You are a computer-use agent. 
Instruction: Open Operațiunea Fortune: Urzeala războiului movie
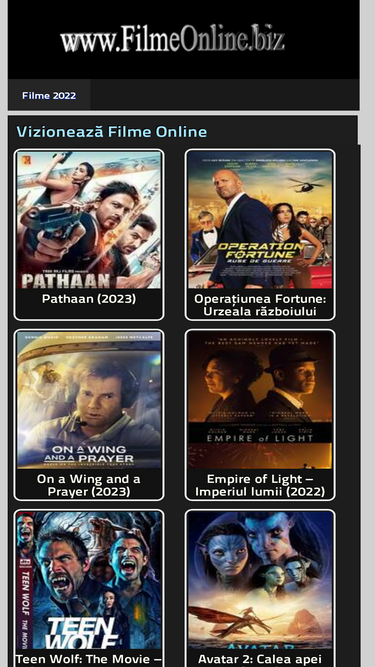(x=260, y=234)
